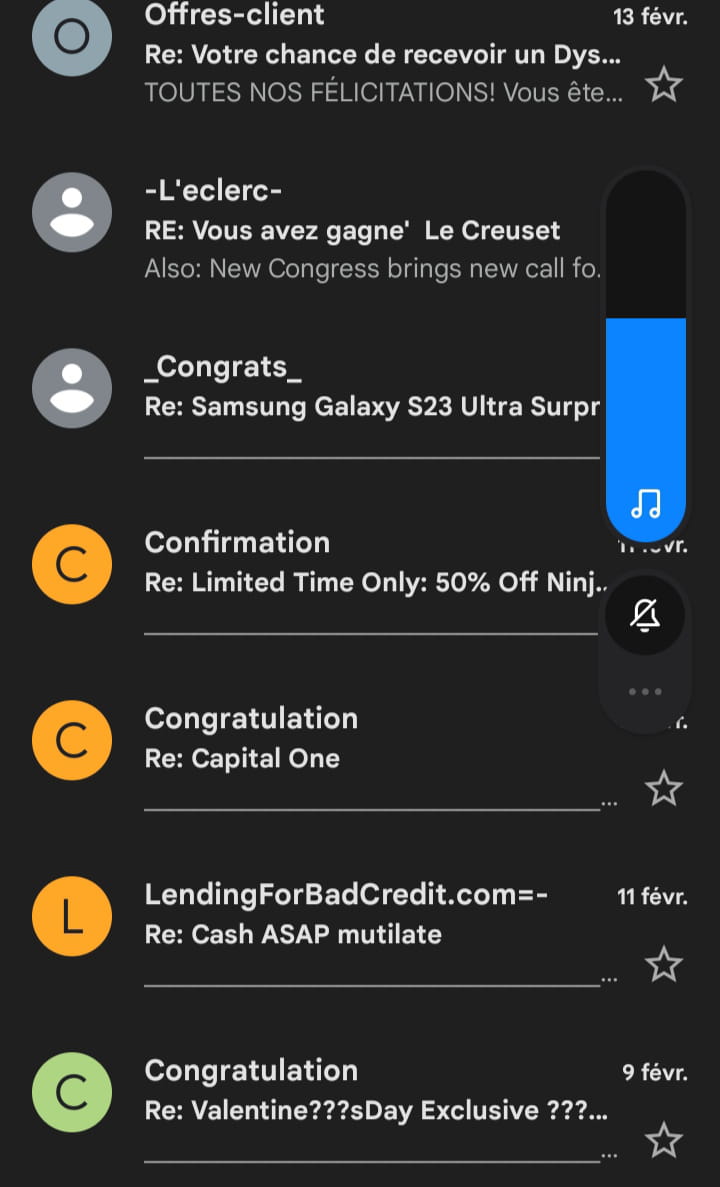Star the Valentine's Day Exclusive email
This screenshot has width=720, height=1187.
(x=664, y=1140)
